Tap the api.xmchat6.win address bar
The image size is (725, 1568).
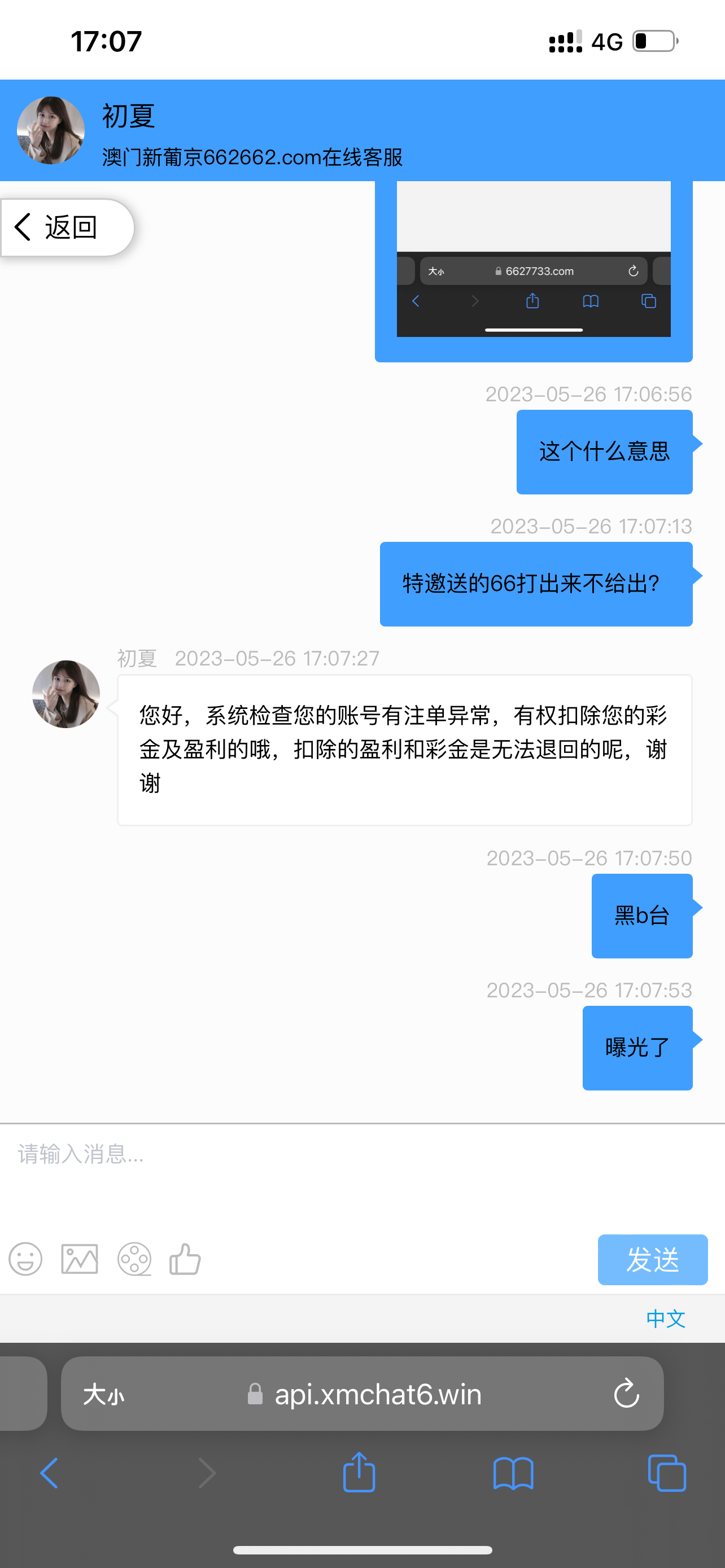376,1394
